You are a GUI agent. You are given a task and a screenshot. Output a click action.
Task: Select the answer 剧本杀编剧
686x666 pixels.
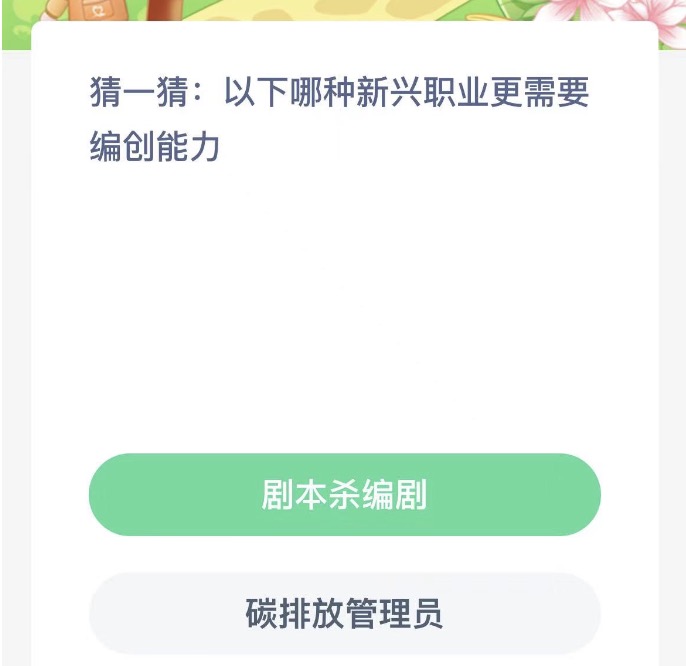344,495
